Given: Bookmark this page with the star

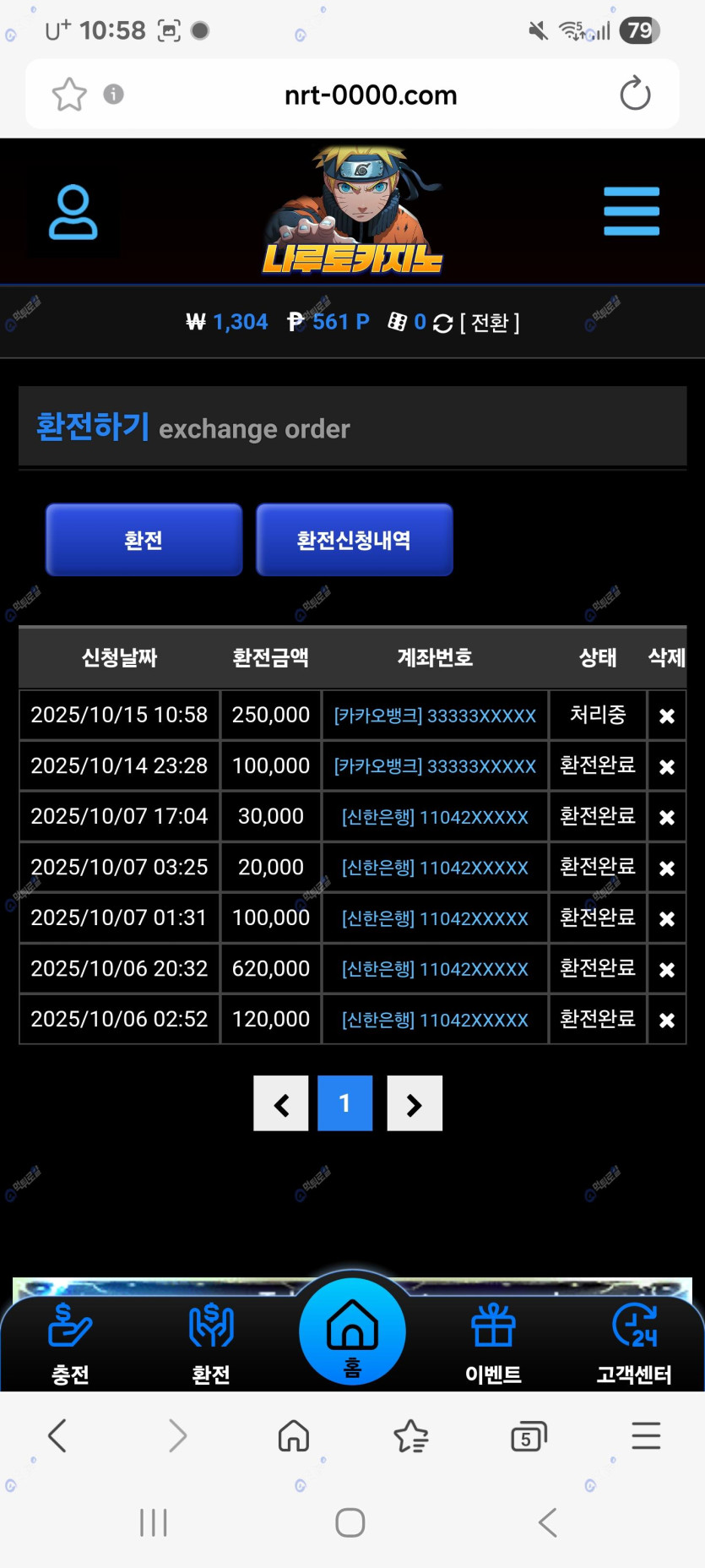Looking at the screenshot, I should click(x=69, y=95).
